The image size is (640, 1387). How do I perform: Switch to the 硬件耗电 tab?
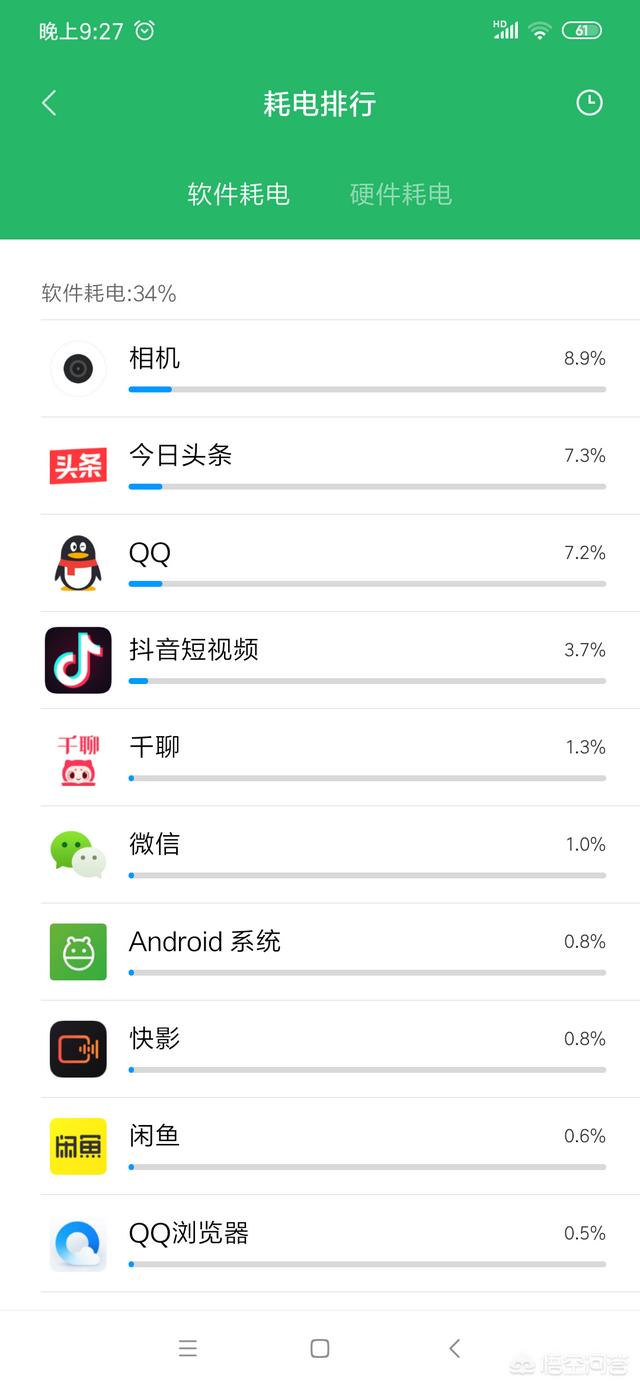400,194
